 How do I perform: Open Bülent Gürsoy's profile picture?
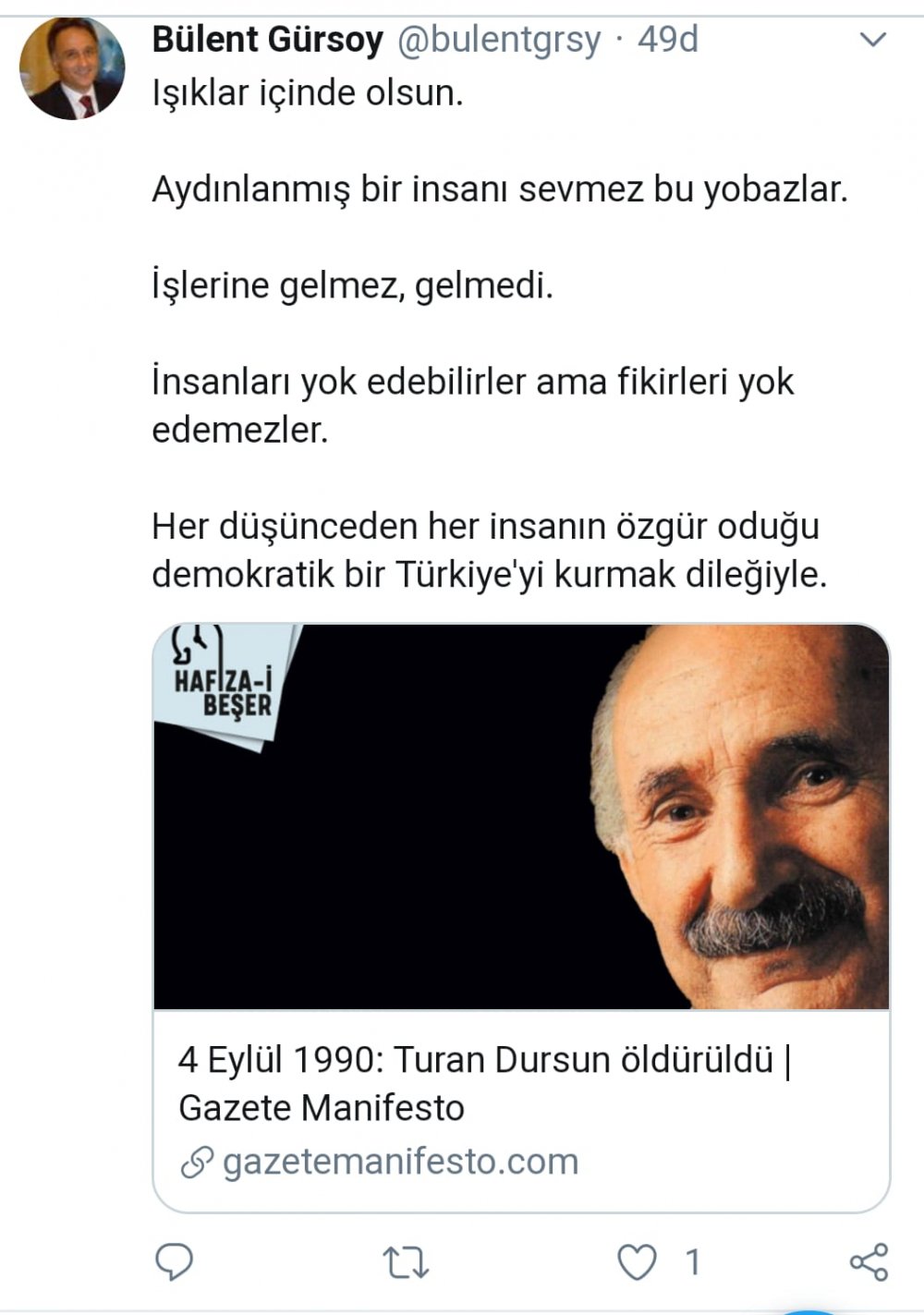coord(72,67)
